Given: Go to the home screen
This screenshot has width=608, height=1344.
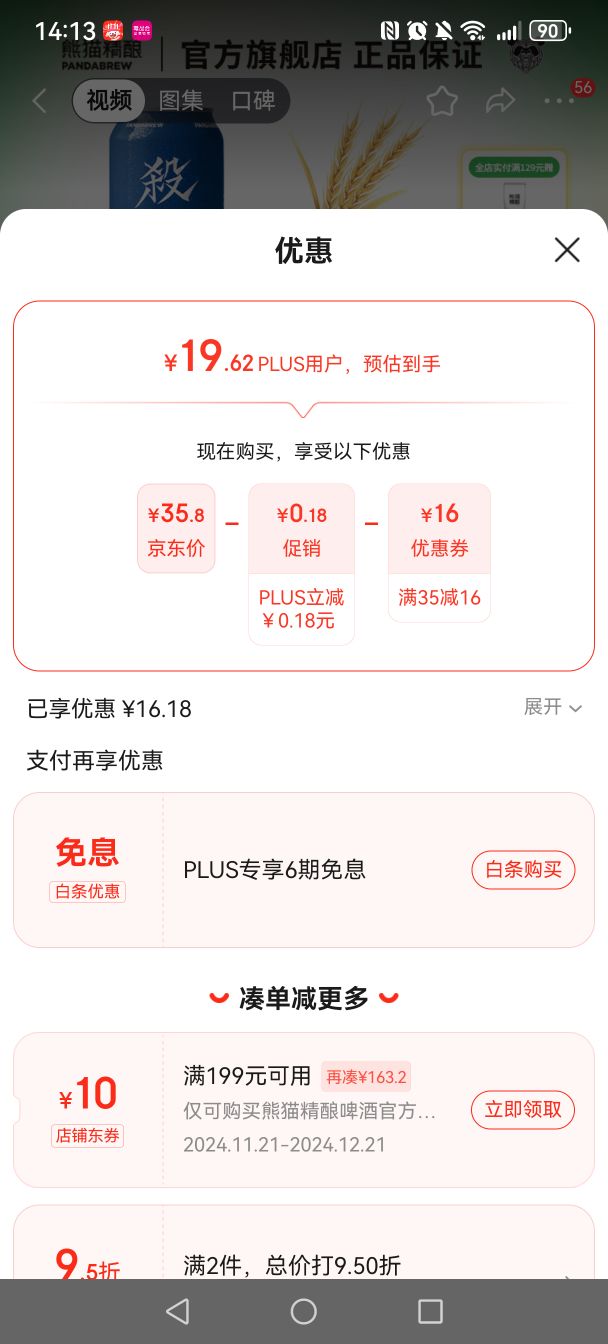Looking at the screenshot, I should [304, 1311].
